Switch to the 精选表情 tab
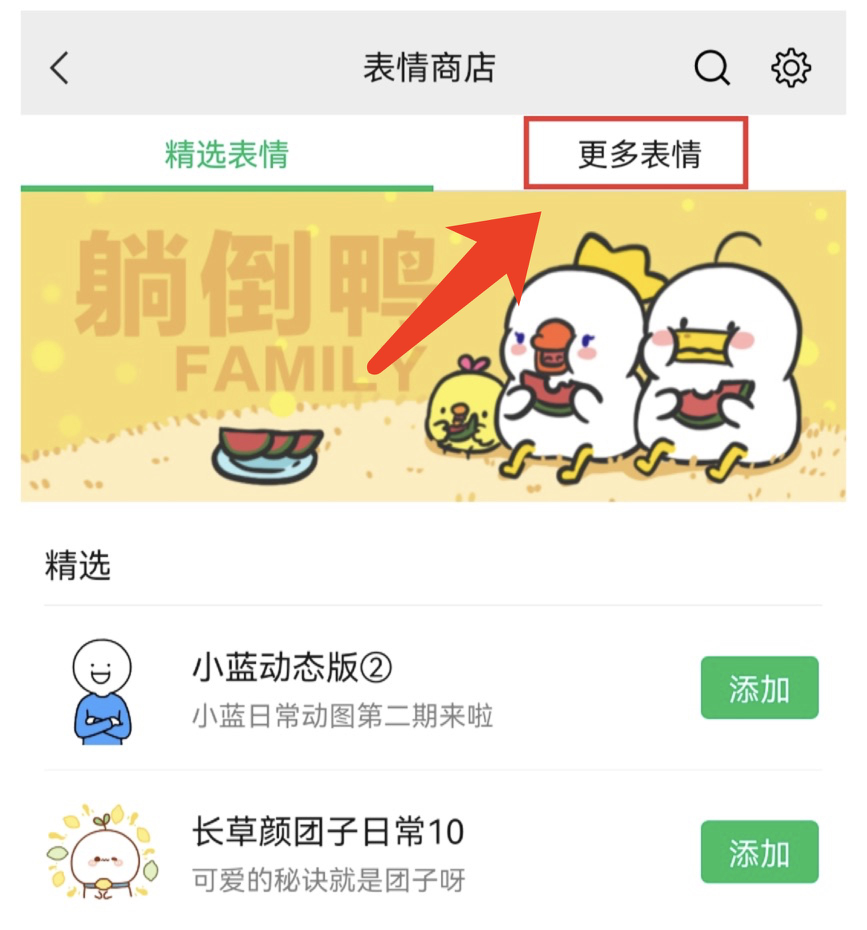This screenshot has width=867, height=930. pos(227,155)
